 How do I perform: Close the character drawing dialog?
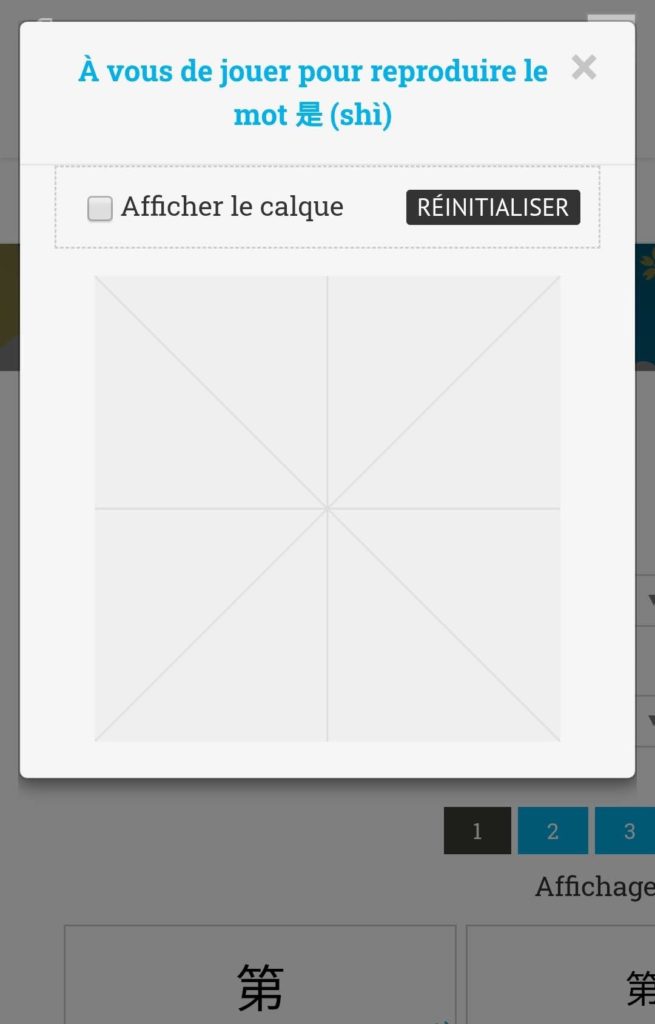[584, 68]
